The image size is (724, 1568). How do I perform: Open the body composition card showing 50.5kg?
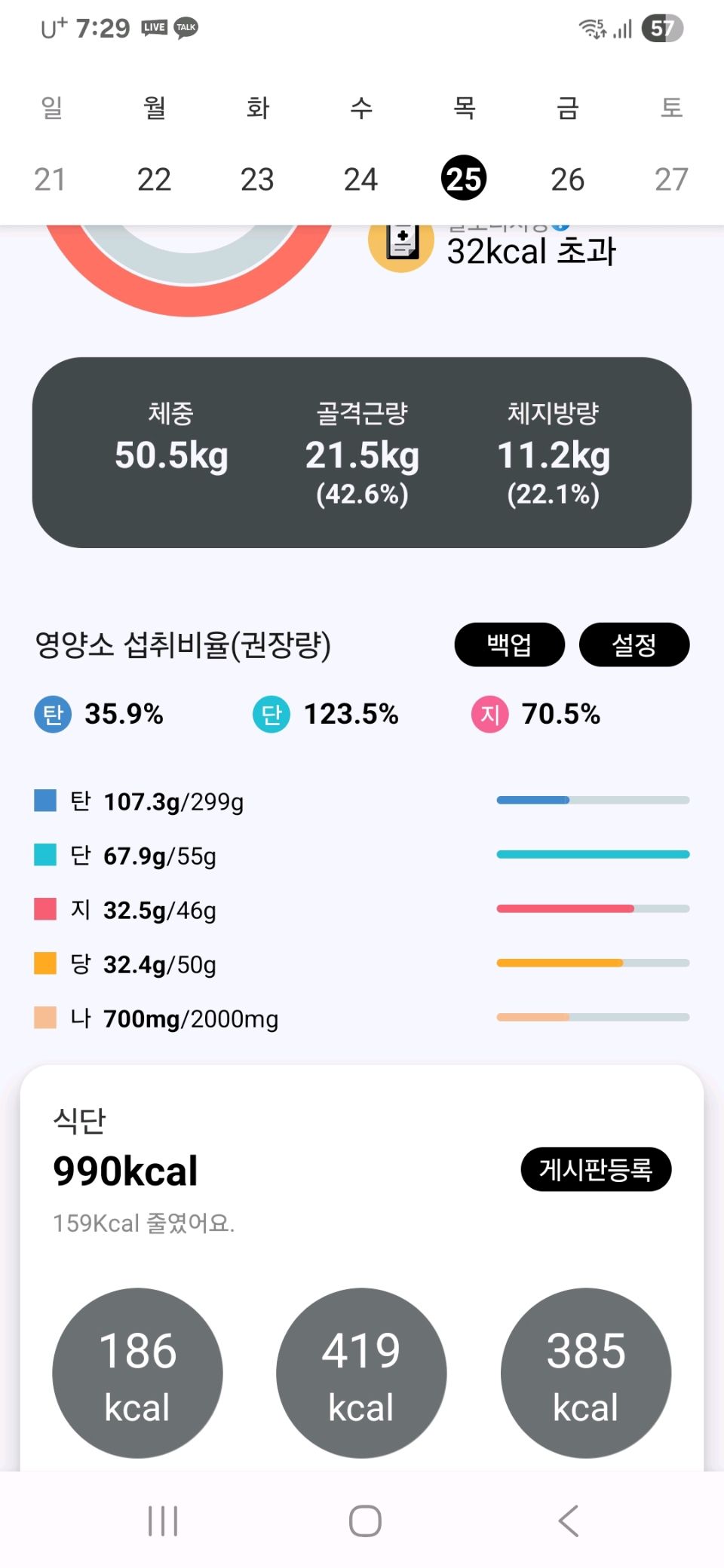pyautogui.click(x=362, y=452)
